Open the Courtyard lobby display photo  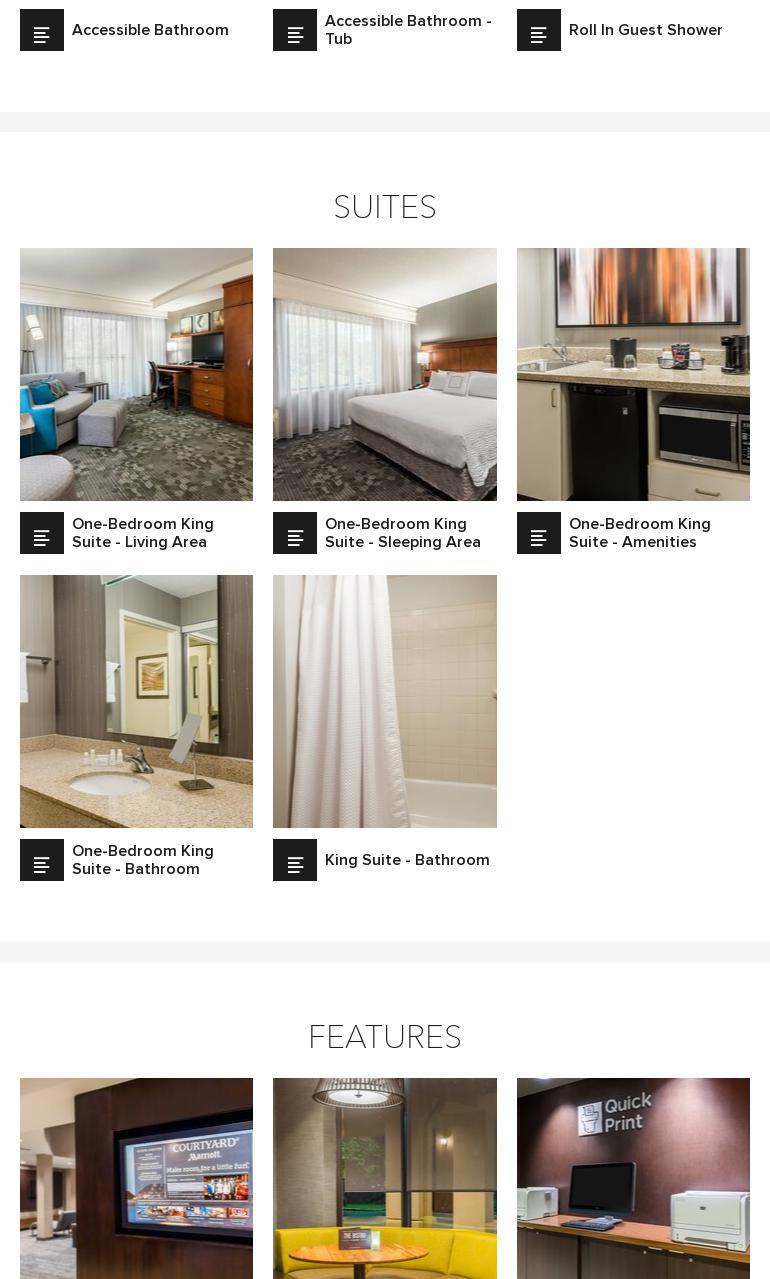tap(136, 1178)
